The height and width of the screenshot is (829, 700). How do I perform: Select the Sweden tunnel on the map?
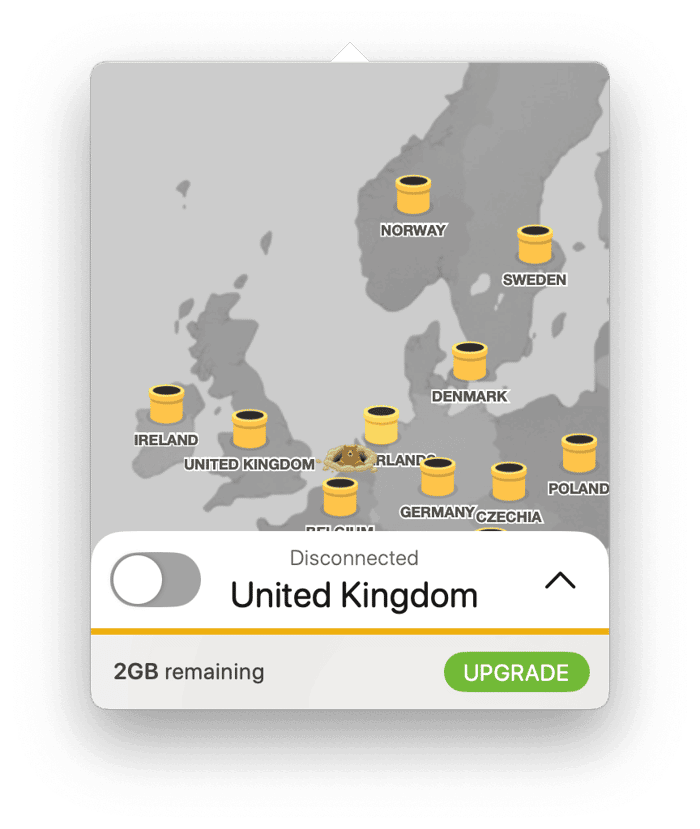pos(535,246)
